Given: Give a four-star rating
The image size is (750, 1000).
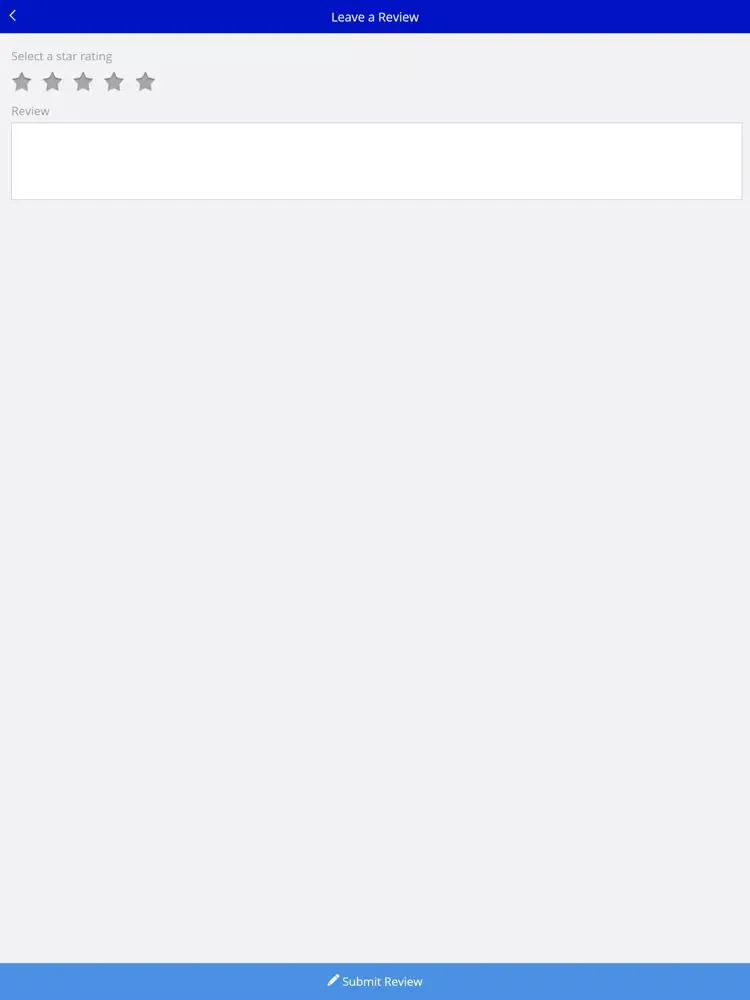Looking at the screenshot, I should [114, 82].
